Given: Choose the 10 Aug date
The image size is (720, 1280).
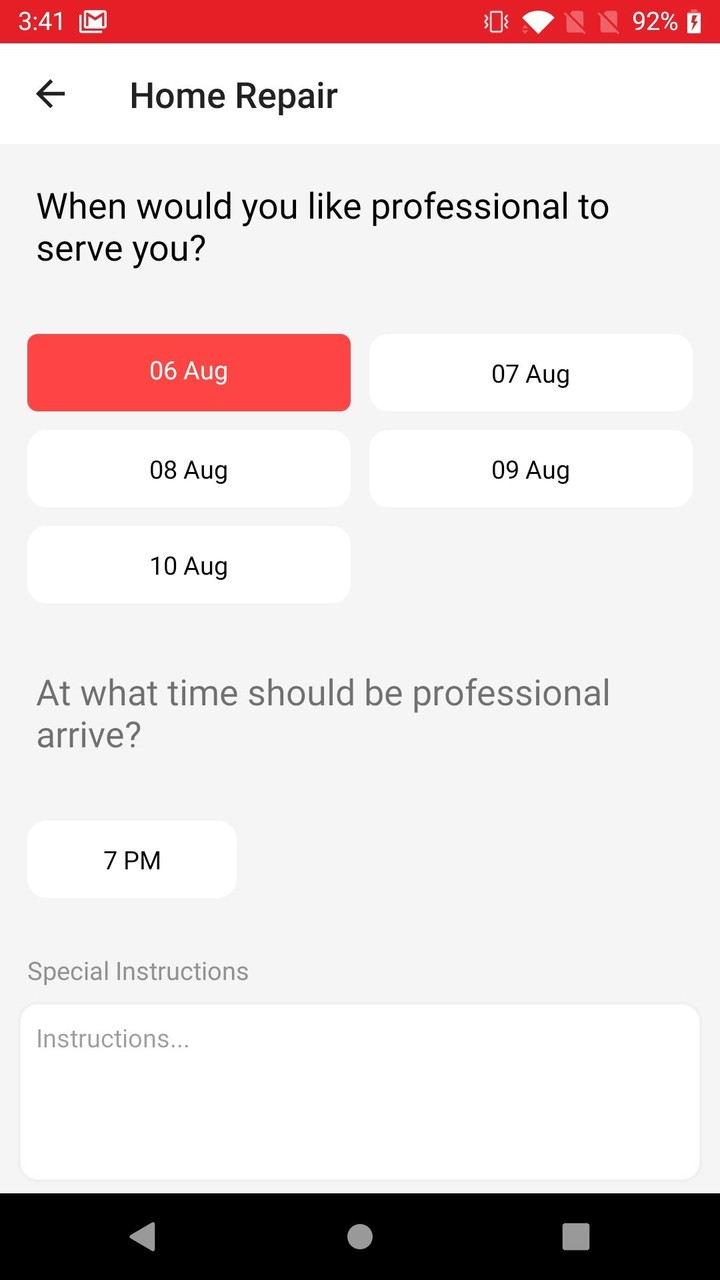Looking at the screenshot, I should 189,565.
